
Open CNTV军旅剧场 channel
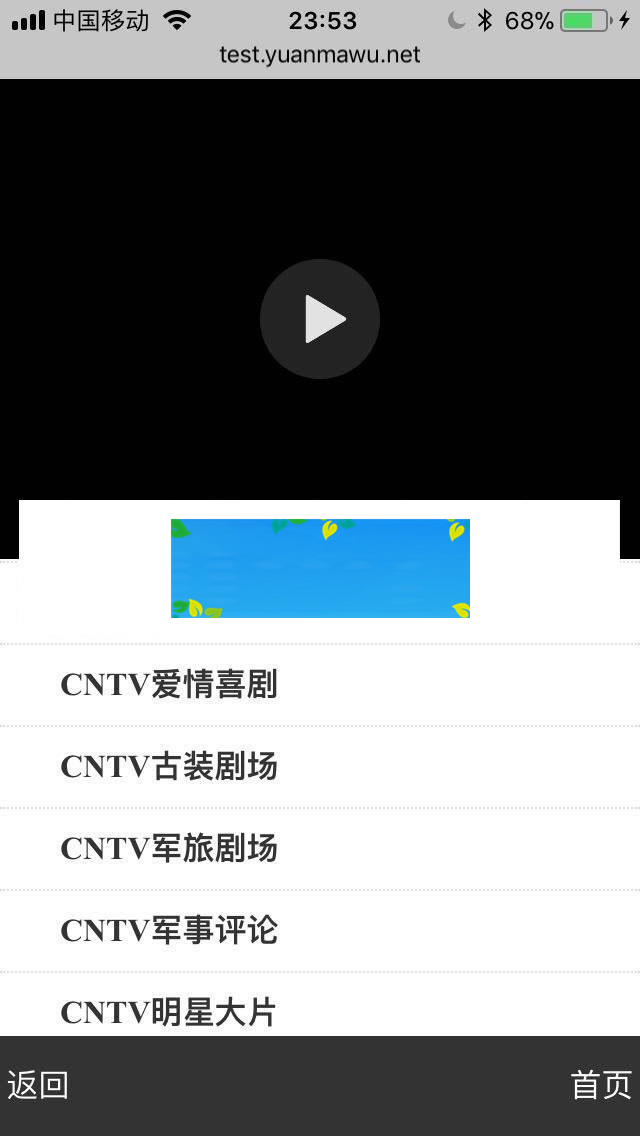[169, 849]
